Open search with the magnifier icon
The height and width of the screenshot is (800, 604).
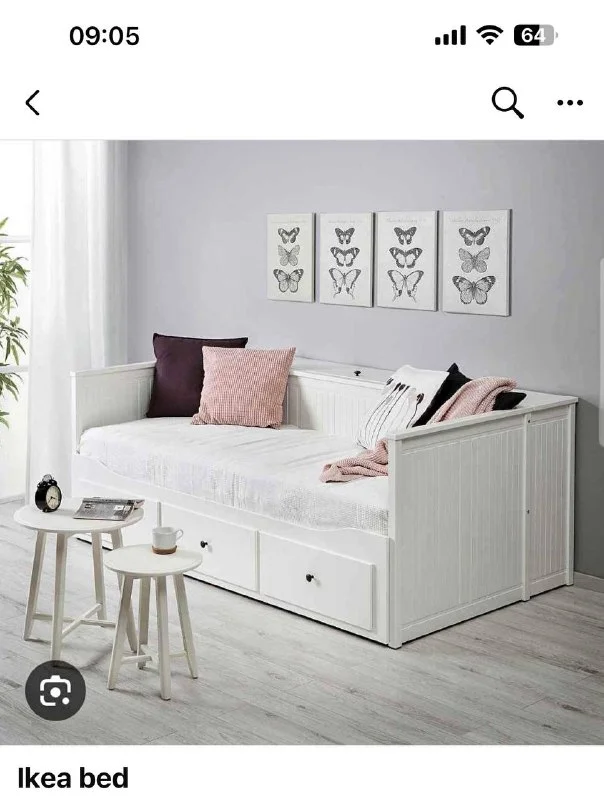coord(507,102)
